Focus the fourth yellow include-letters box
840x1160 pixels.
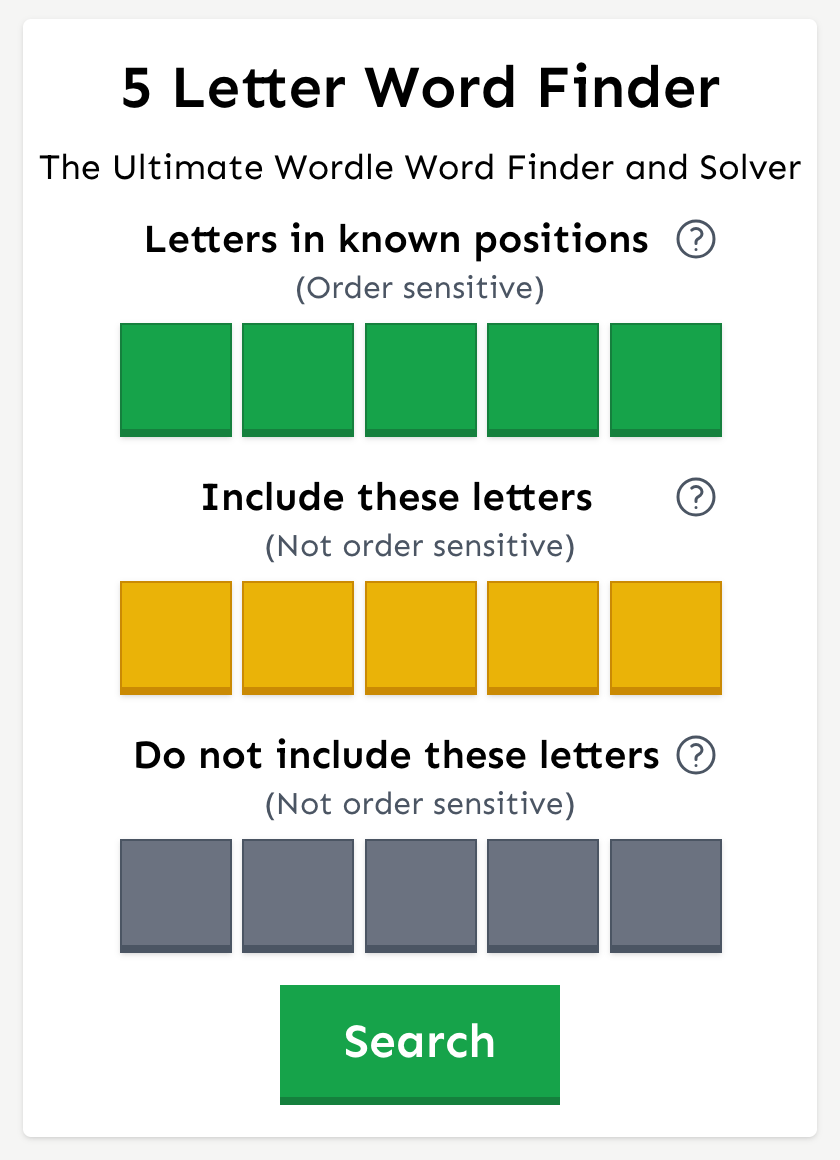[x=543, y=637]
